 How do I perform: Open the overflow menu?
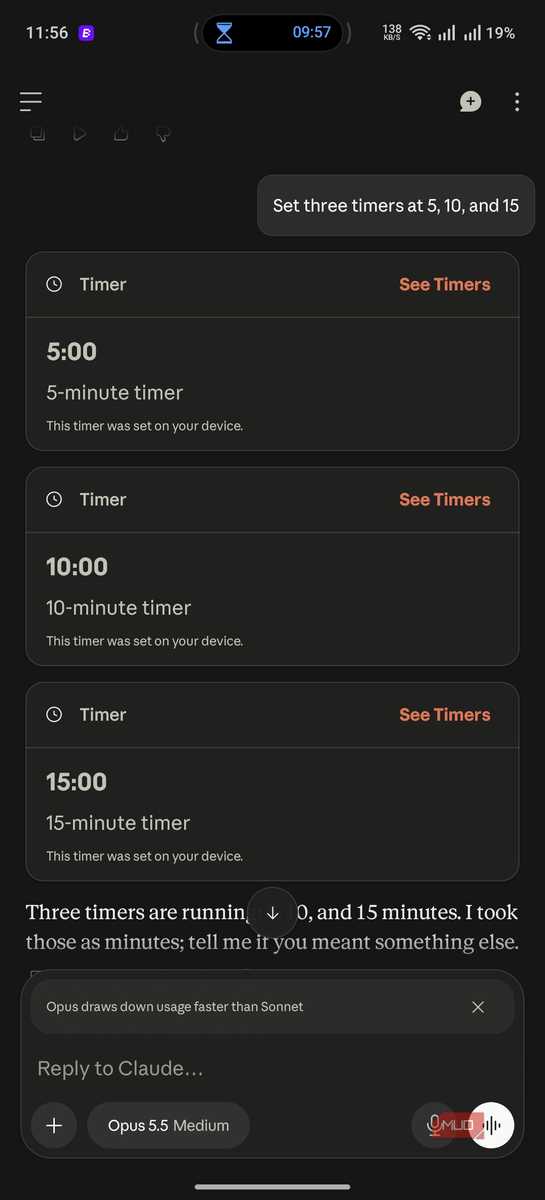tap(517, 101)
